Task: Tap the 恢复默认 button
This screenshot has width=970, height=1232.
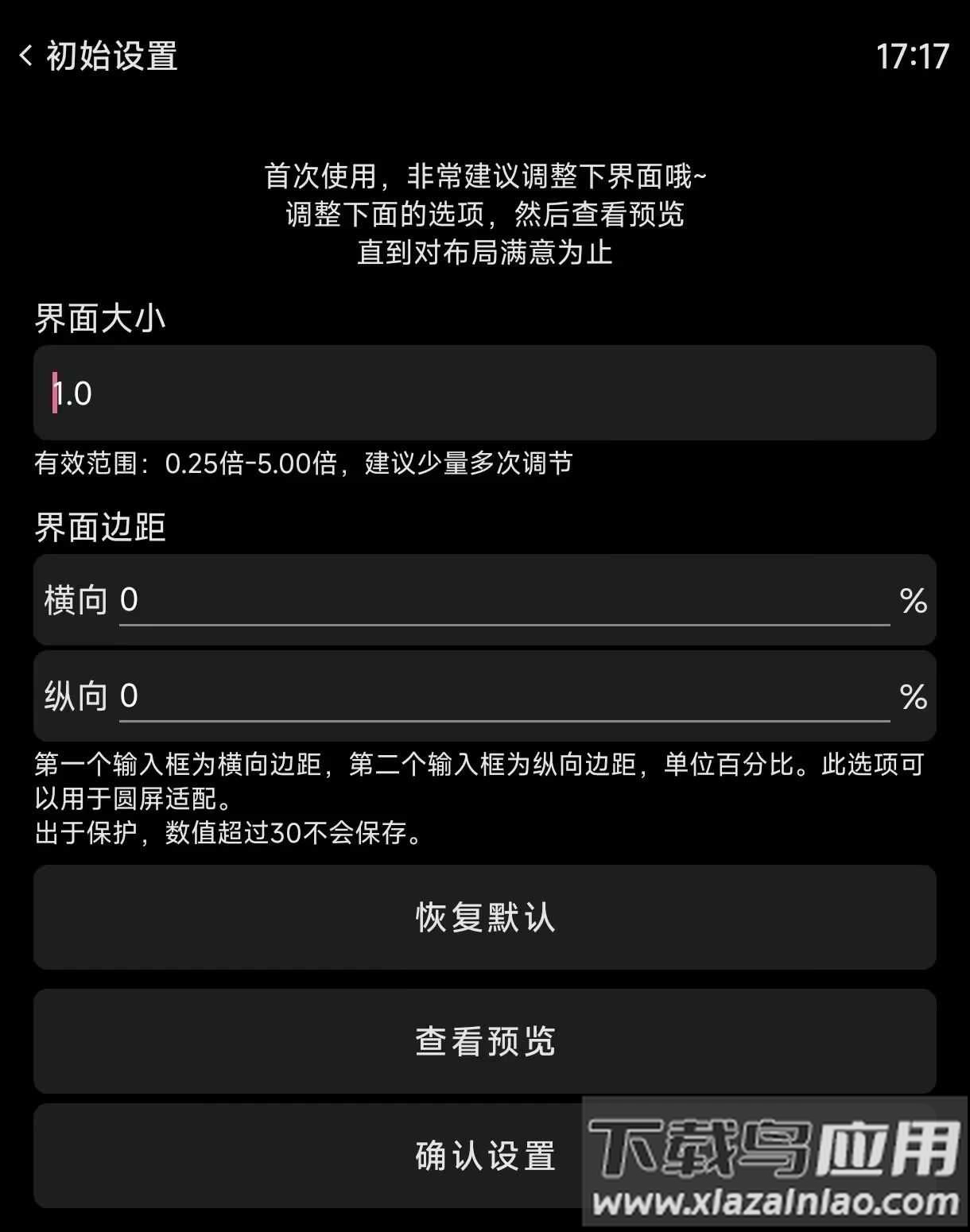Action: pos(483,917)
